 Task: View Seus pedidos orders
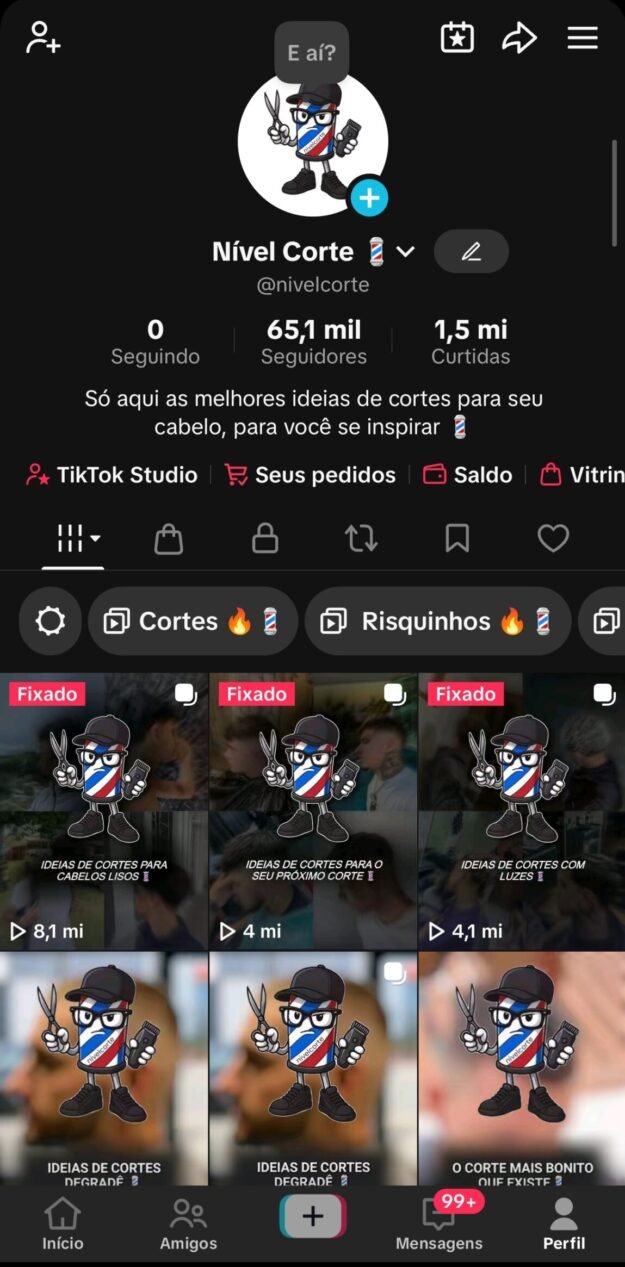tap(310, 475)
